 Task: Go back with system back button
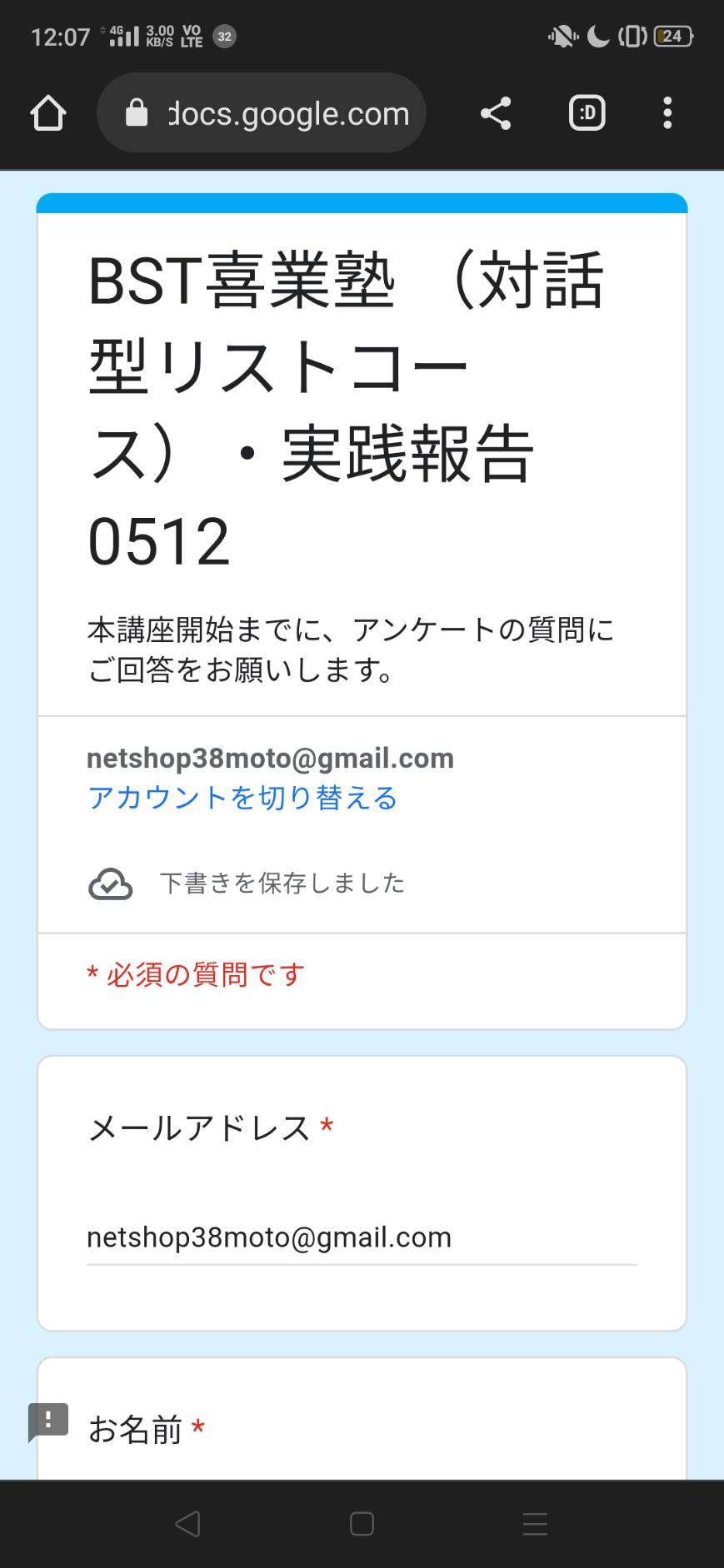point(187,1524)
